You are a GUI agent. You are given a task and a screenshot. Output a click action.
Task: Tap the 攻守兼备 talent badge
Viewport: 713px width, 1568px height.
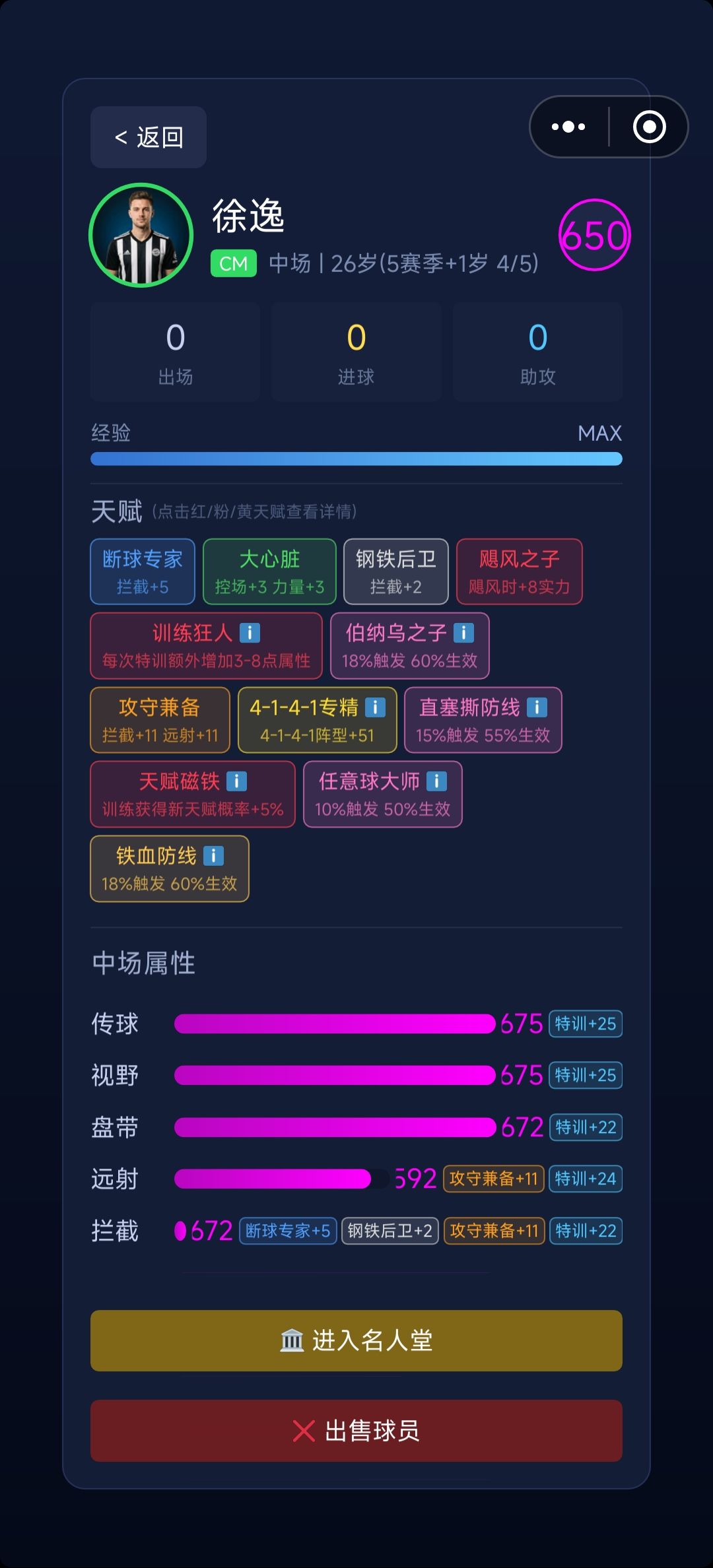click(x=160, y=720)
